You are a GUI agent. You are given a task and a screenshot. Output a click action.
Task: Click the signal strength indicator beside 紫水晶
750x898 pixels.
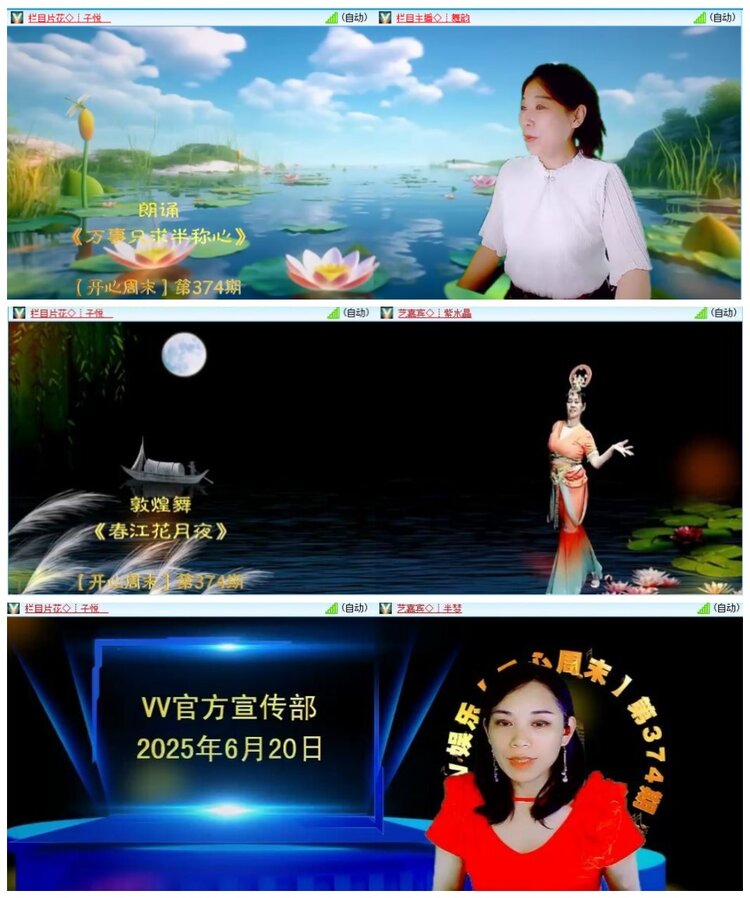click(700, 313)
